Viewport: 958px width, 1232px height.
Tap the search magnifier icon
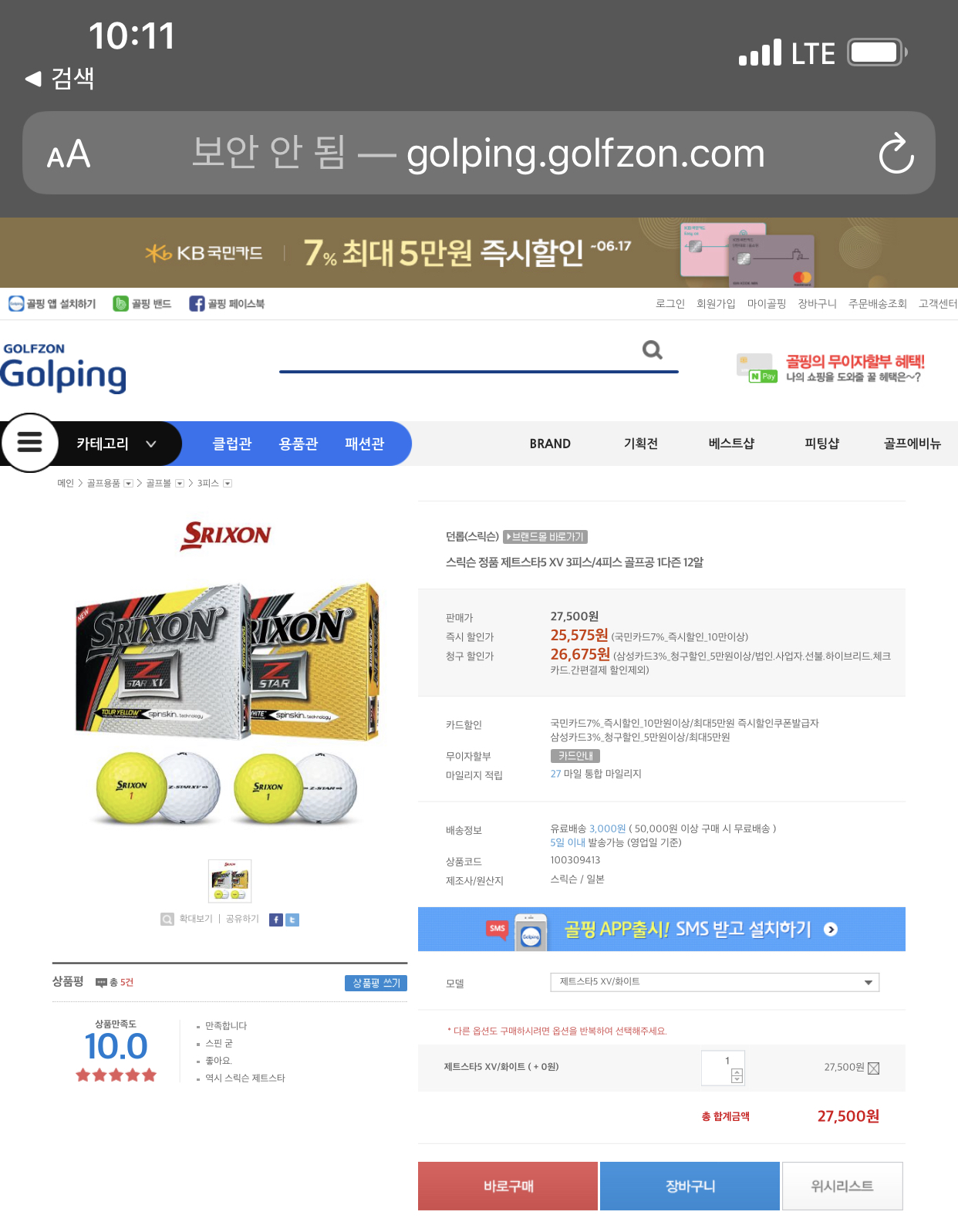tap(653, 350)
